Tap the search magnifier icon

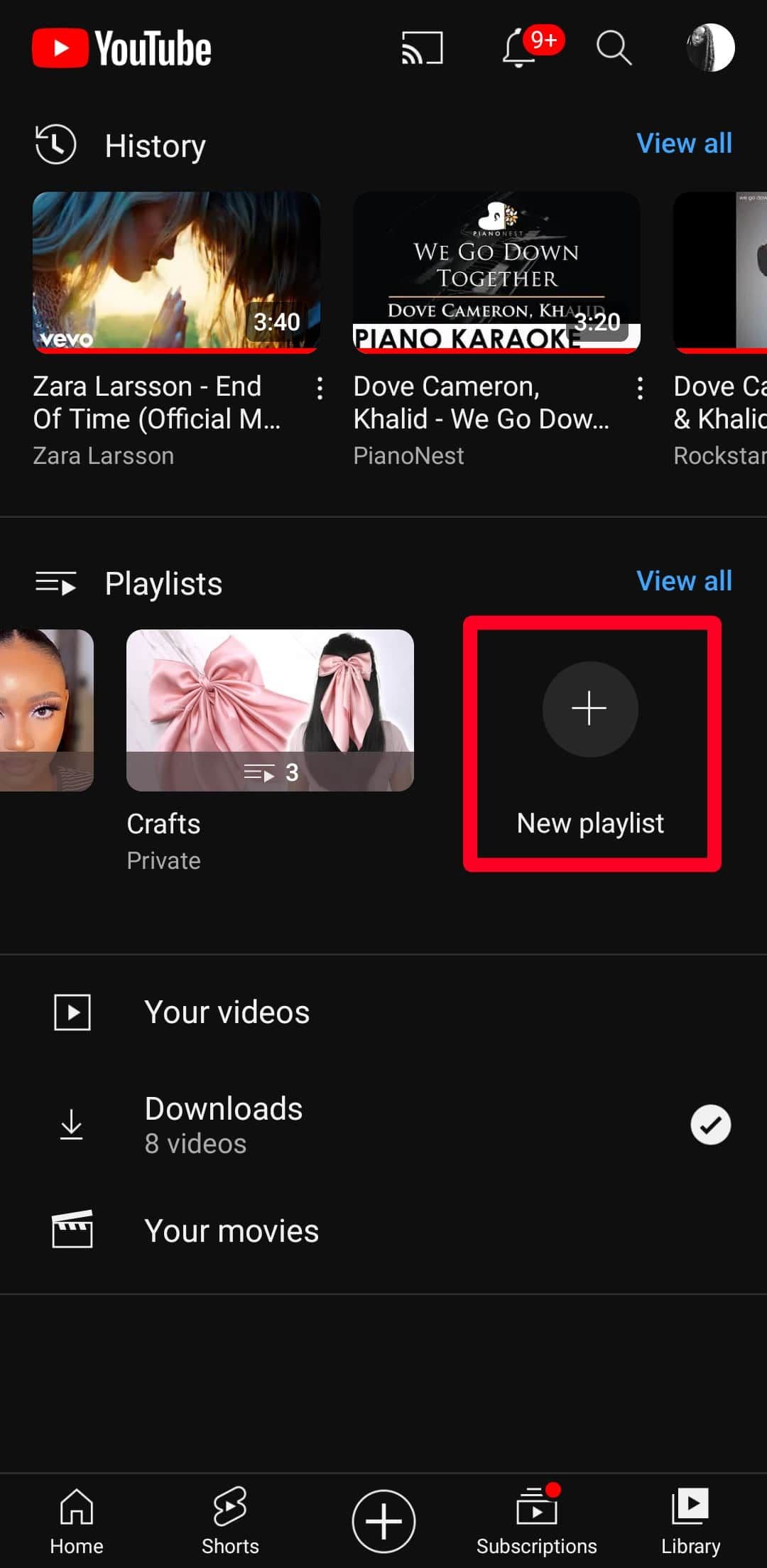point(614,48)
